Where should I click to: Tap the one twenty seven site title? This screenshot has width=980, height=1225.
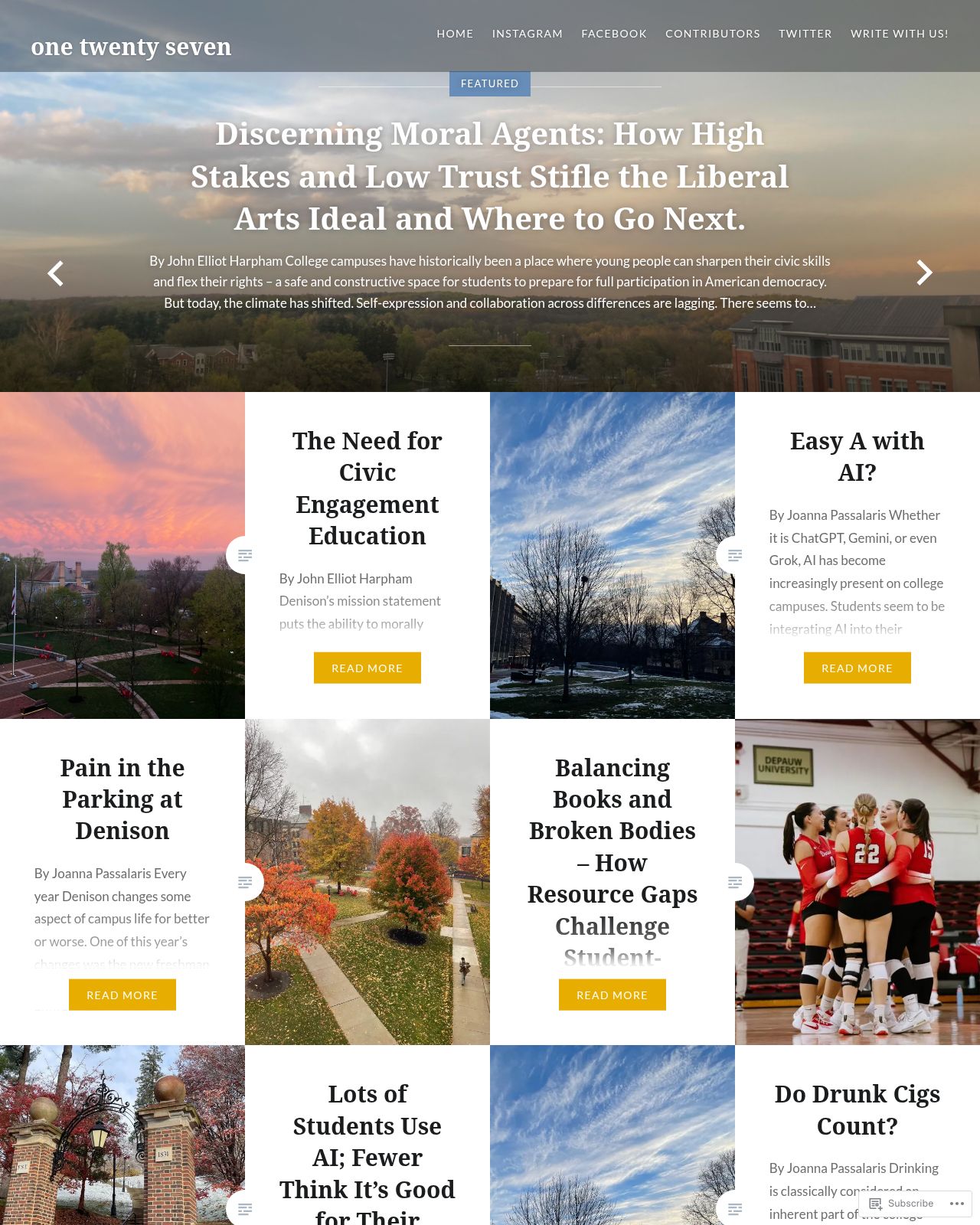tap(131, 47)
